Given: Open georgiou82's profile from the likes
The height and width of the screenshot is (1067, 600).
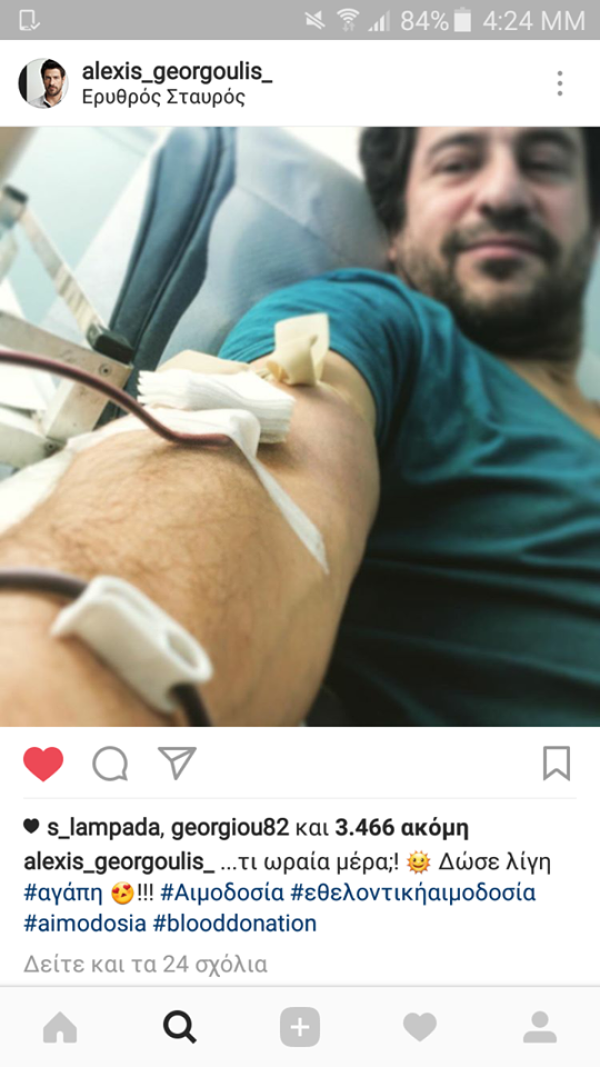Looking at the screenshot, I should pos(230,828).
